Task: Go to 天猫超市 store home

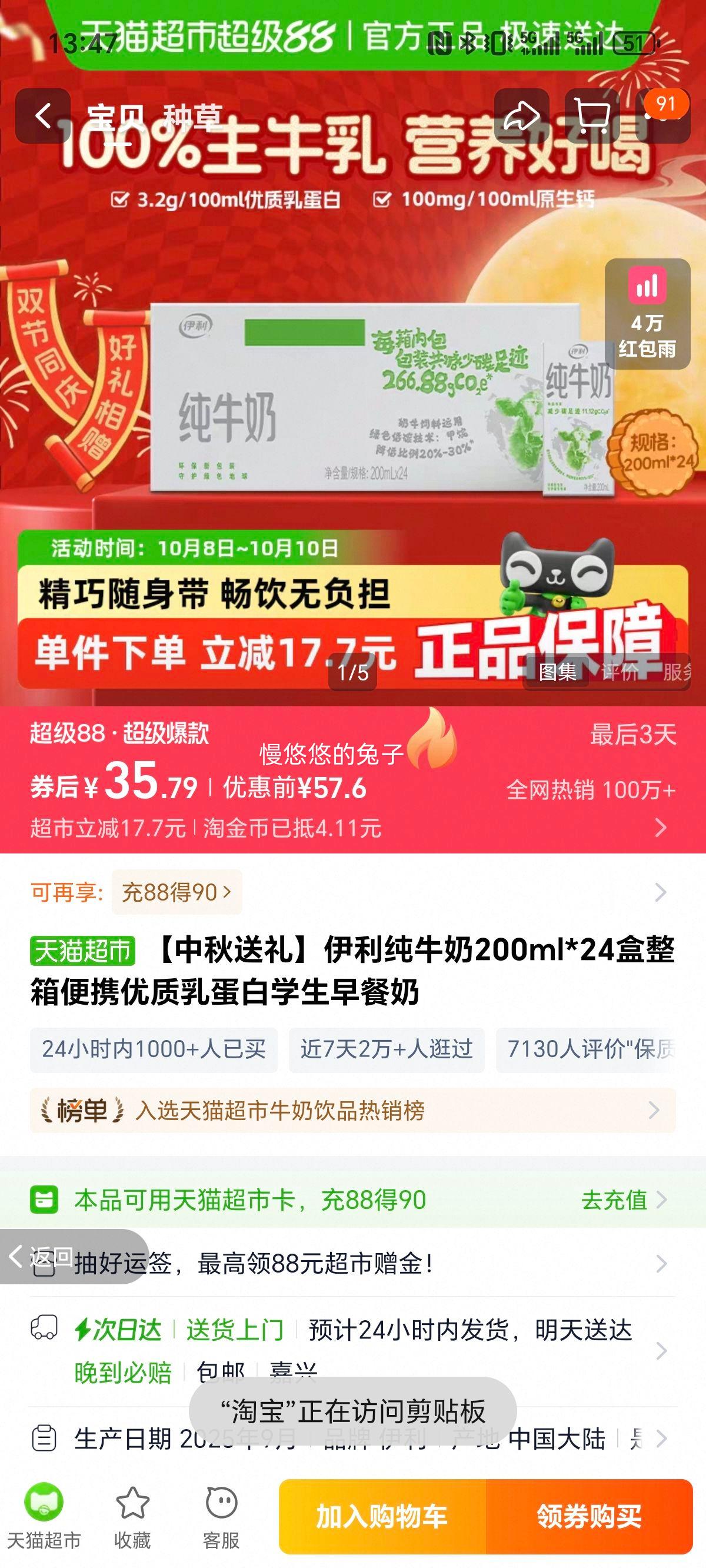Action: (44, 1516)
